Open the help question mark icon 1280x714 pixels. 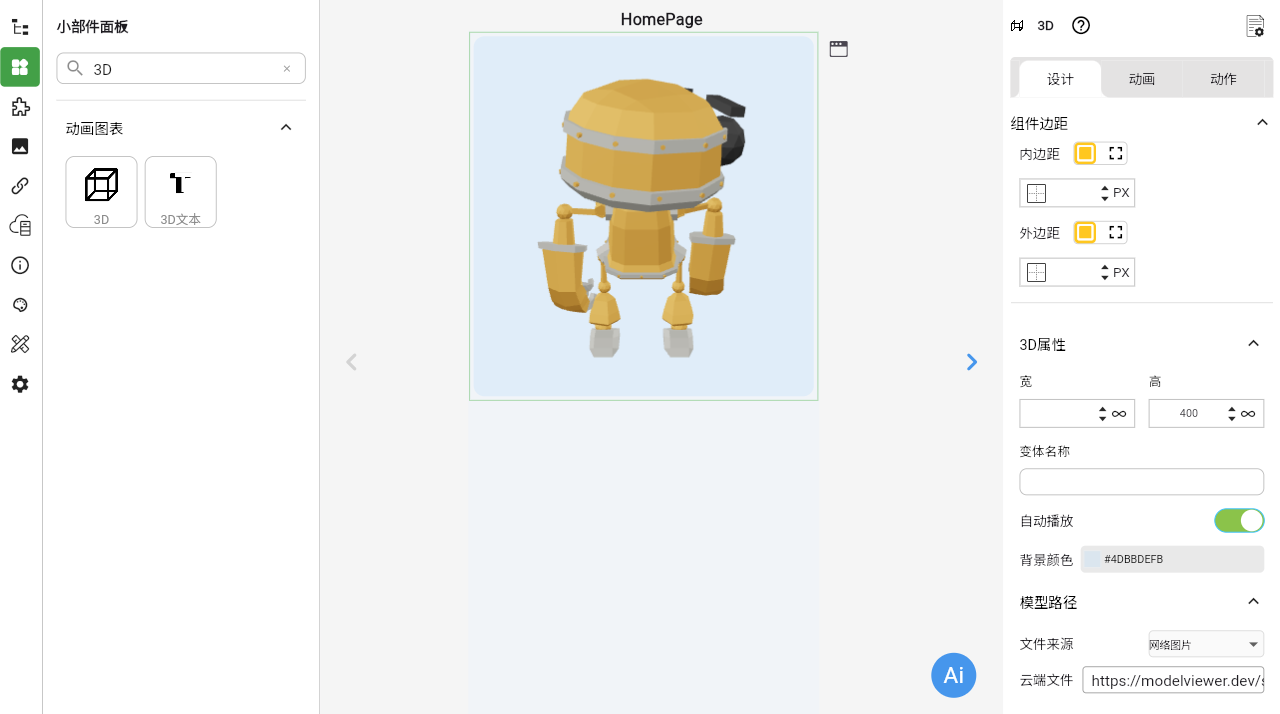pos(1081,26)
